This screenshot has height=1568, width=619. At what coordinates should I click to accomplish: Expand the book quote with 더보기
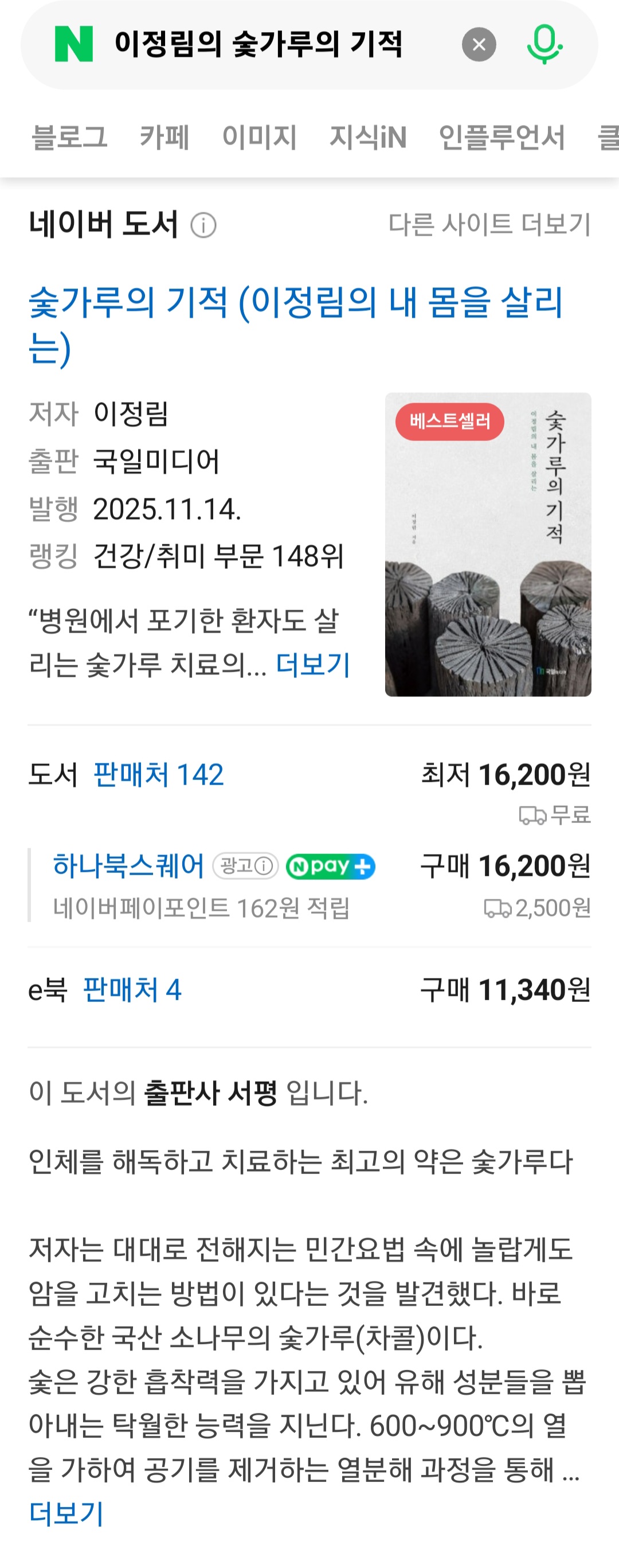313,664
